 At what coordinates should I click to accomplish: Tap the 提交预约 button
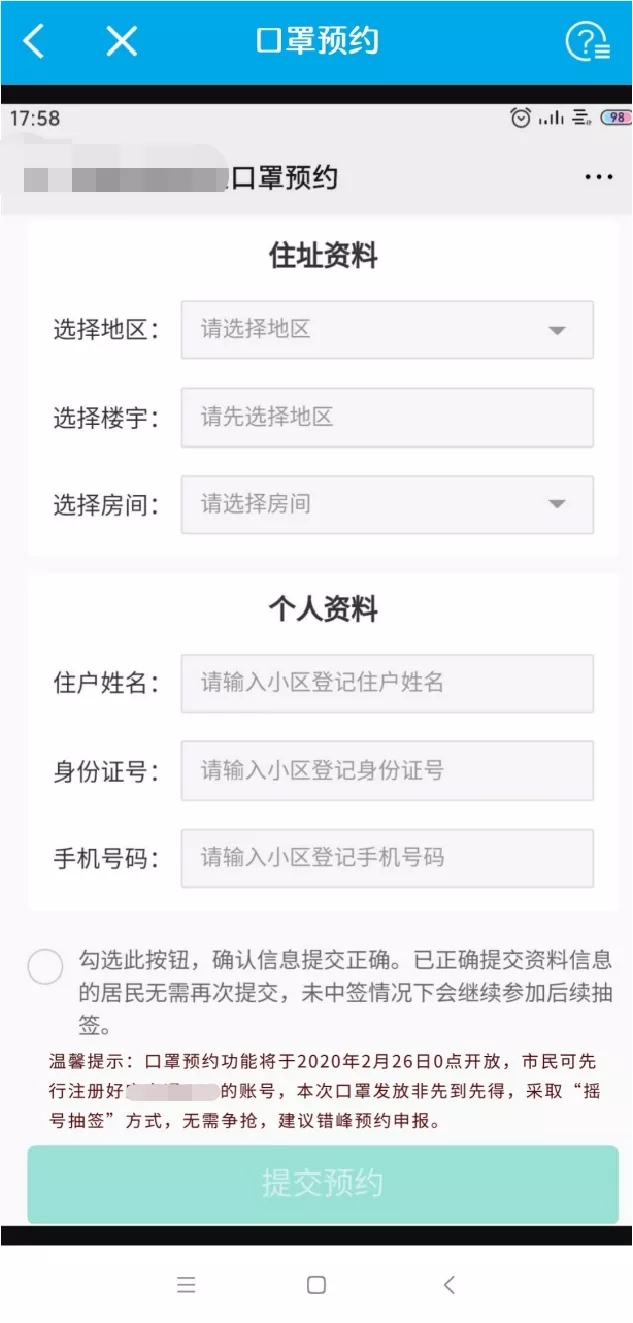pos(322,1184)
